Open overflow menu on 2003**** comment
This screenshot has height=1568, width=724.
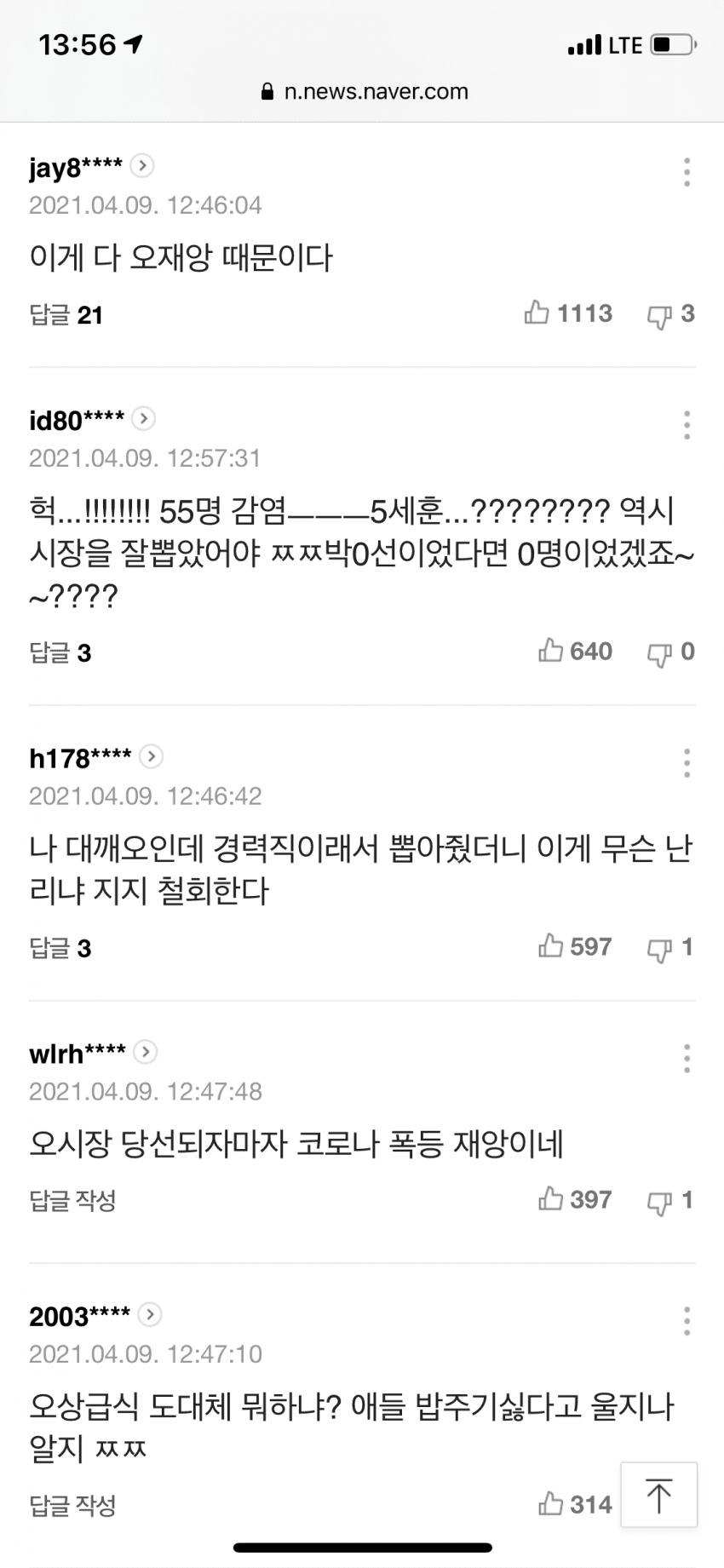click(687, 1321)
